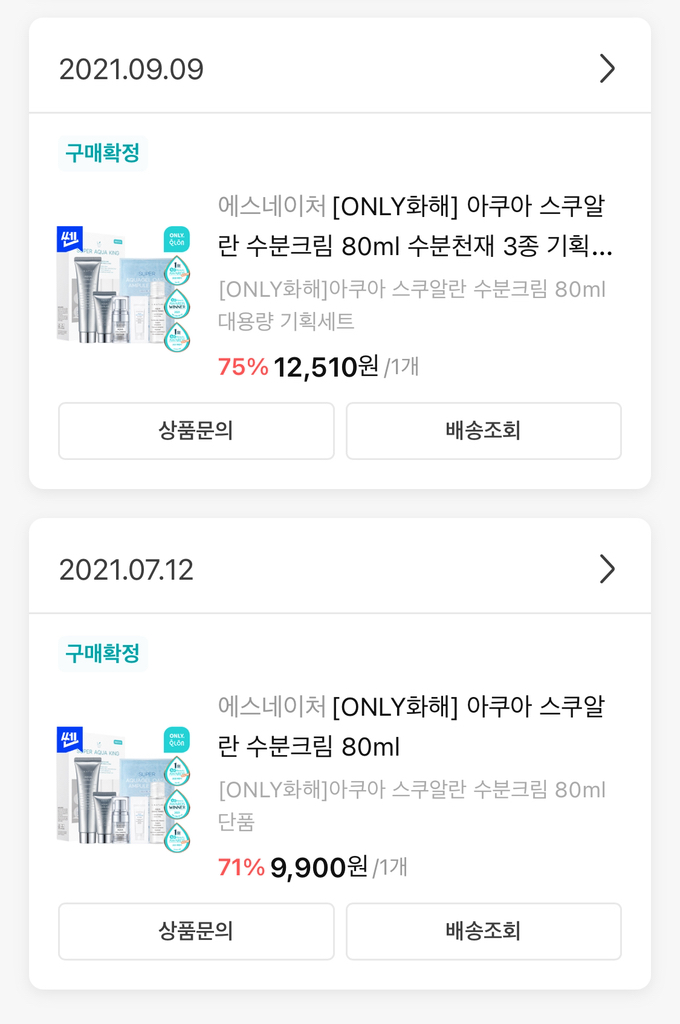The image size is (680, 1024).
Task: Open the 수분천재 3종 기획 product image
Action: click(x=123, y=286)
